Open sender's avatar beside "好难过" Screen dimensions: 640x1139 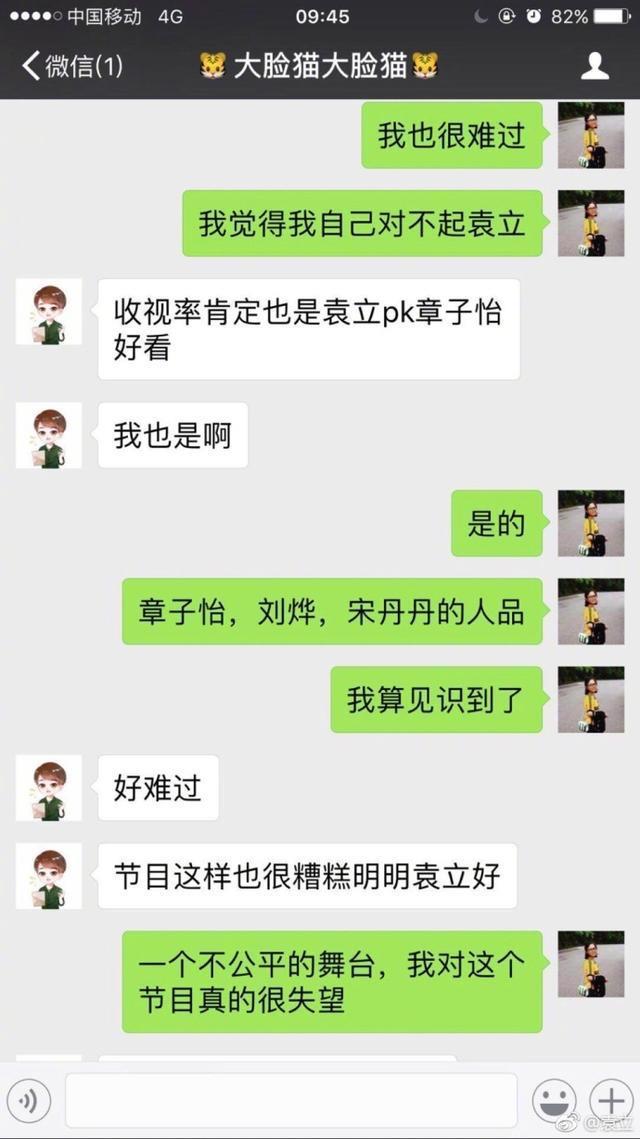48,788
